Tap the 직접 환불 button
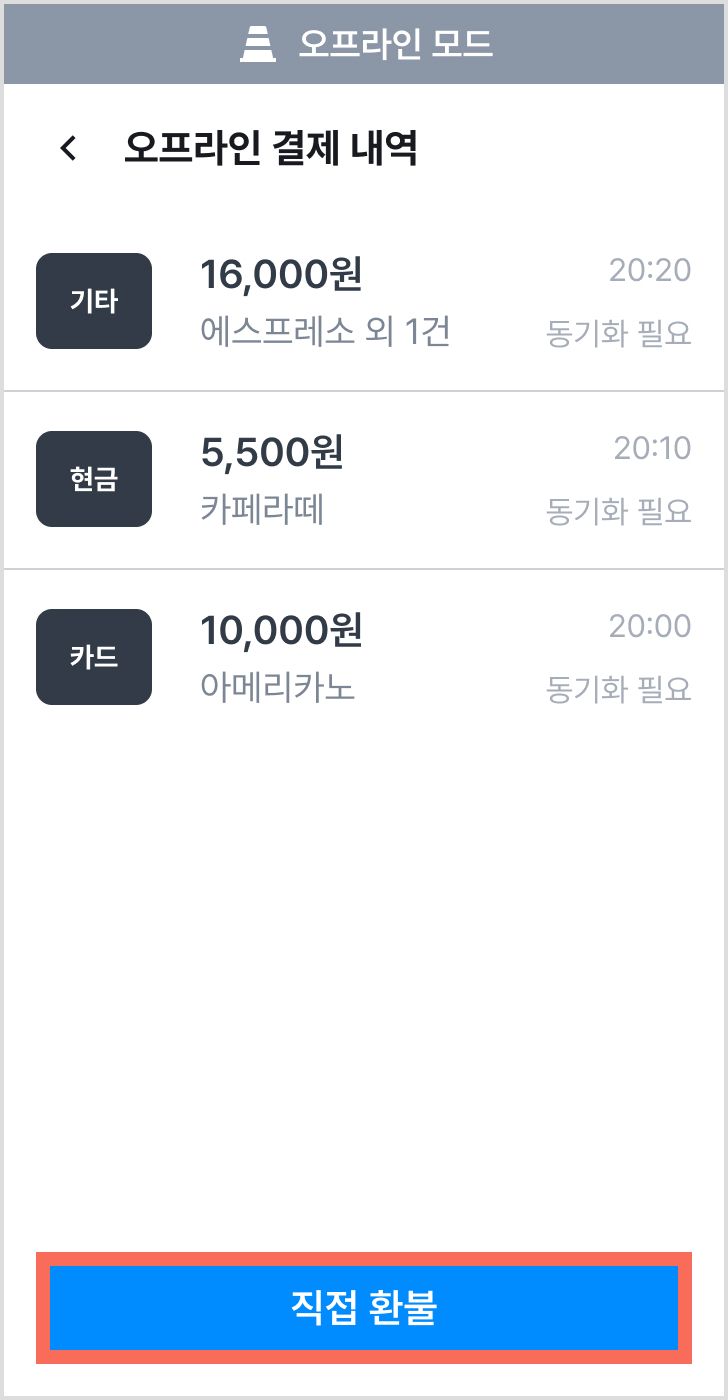Screen dimensions: 728x1400 364,1307
